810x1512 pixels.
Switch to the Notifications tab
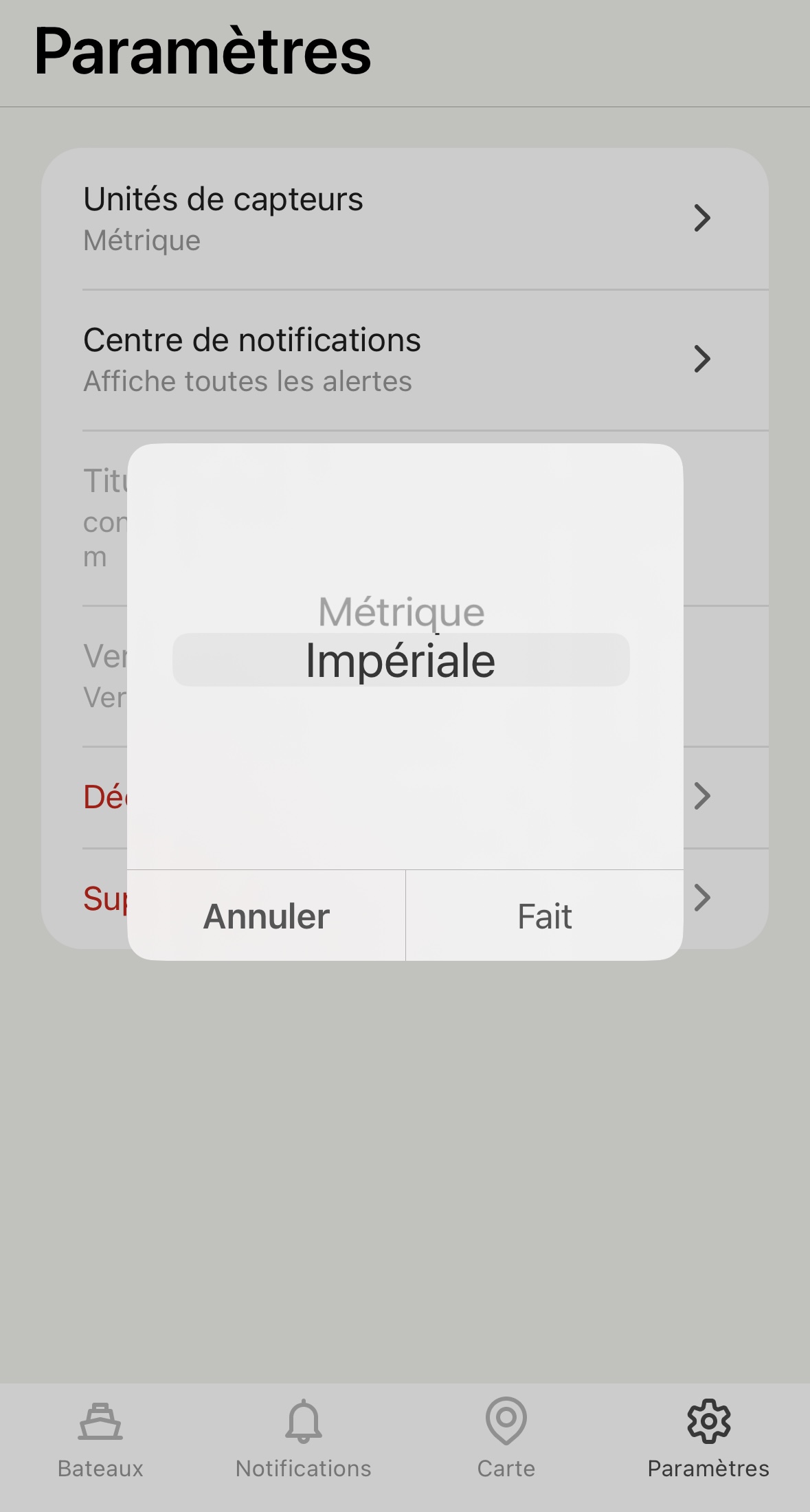point(303,1438)
